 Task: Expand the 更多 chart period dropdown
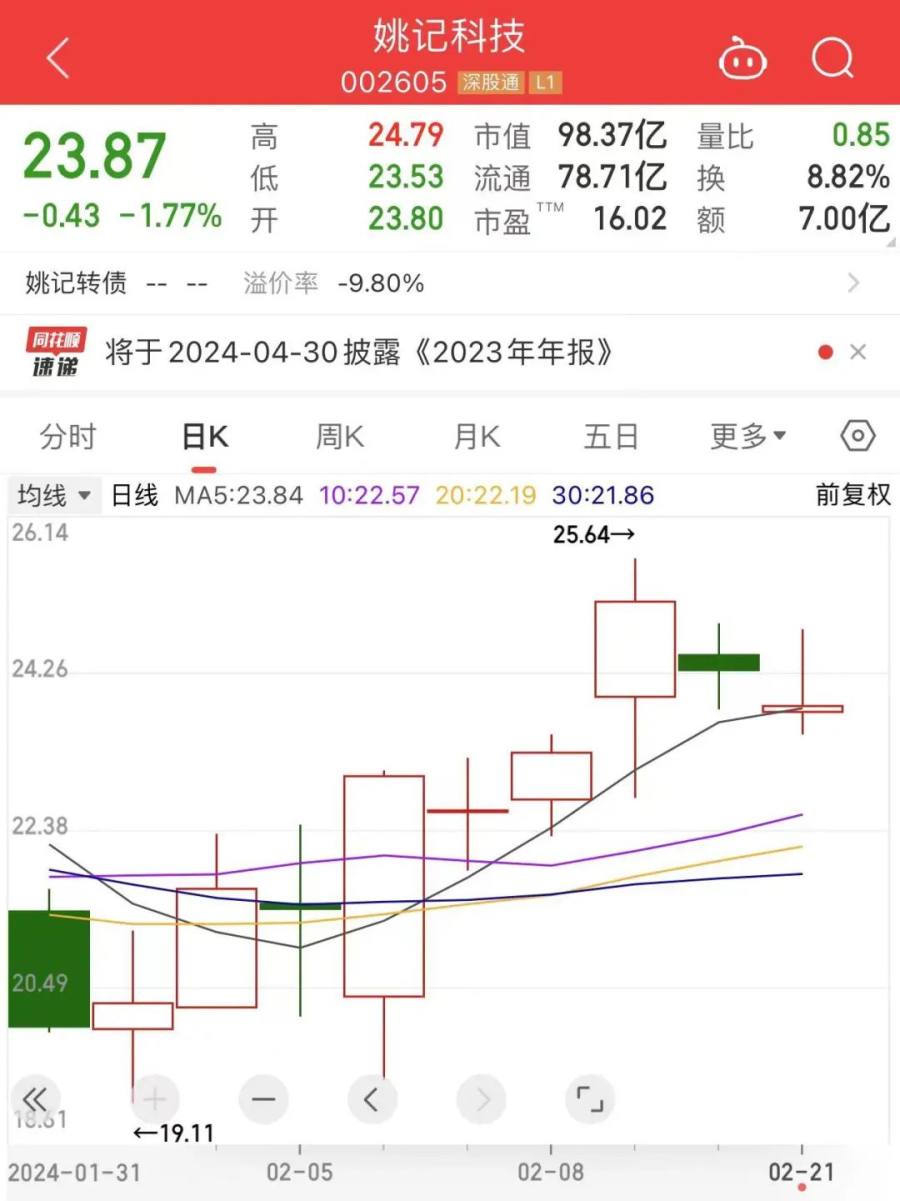(x=748, y=437)
